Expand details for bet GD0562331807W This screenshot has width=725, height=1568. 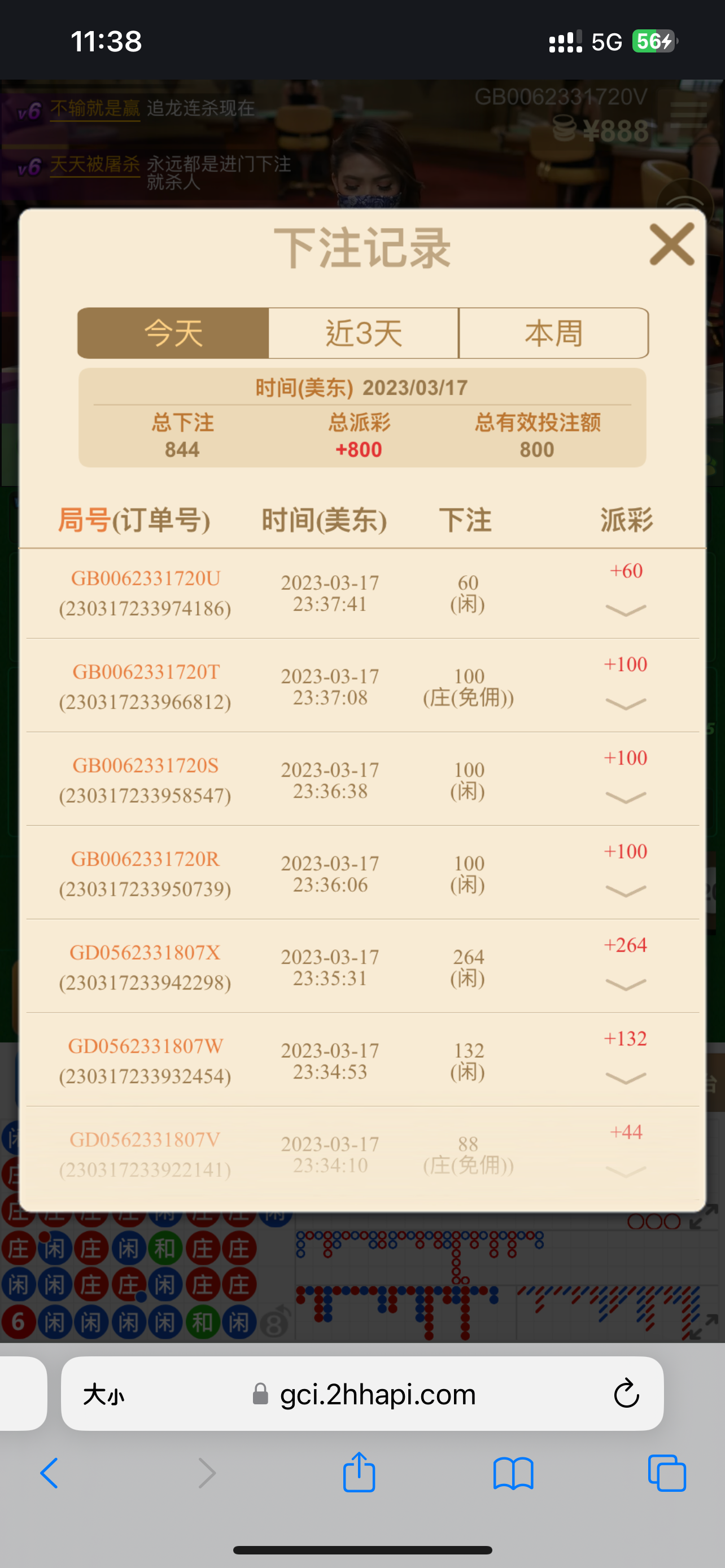pyautogui.click(x=625, y=1078)
